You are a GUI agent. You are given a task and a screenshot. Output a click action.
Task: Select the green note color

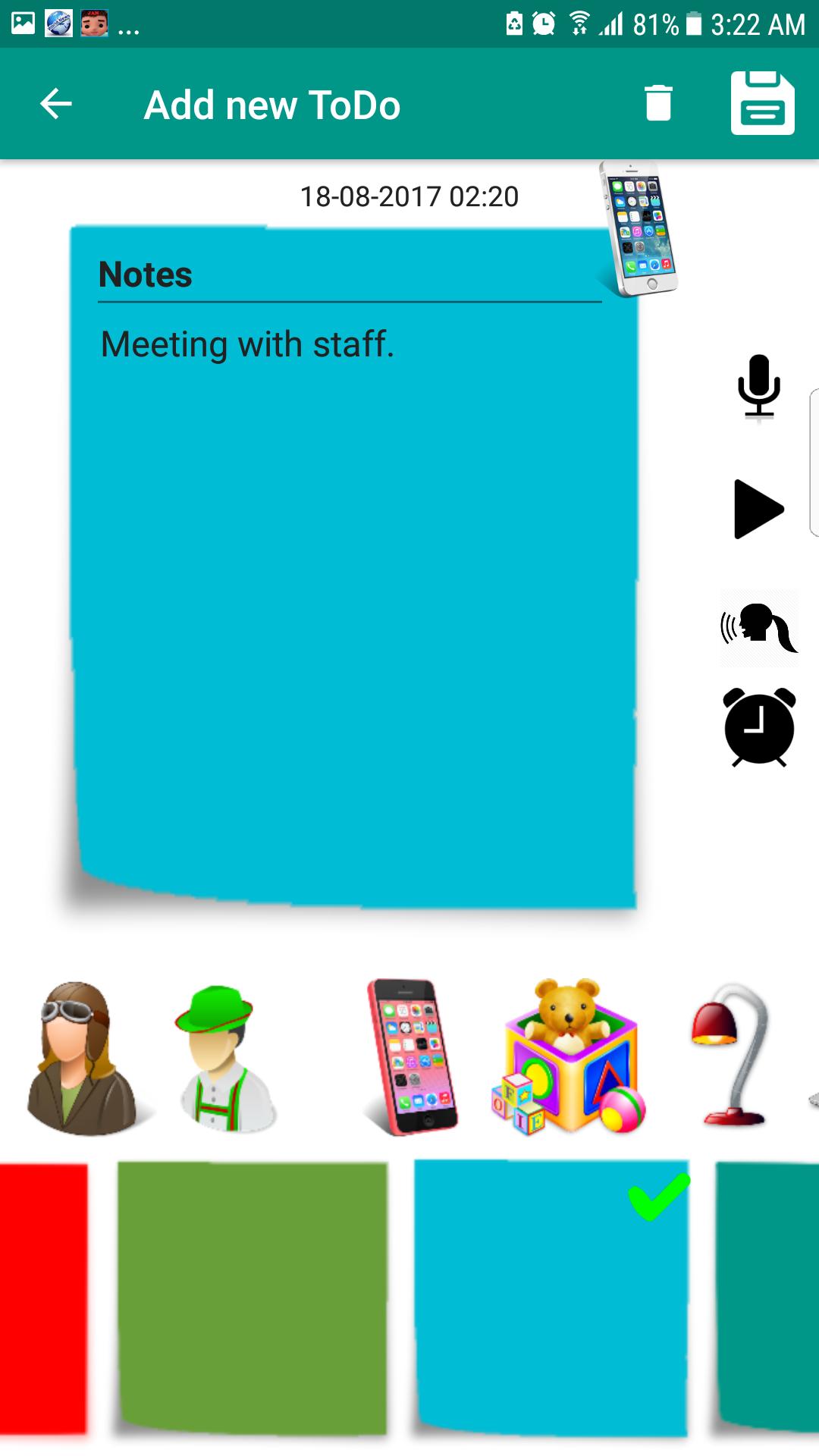252,1298
